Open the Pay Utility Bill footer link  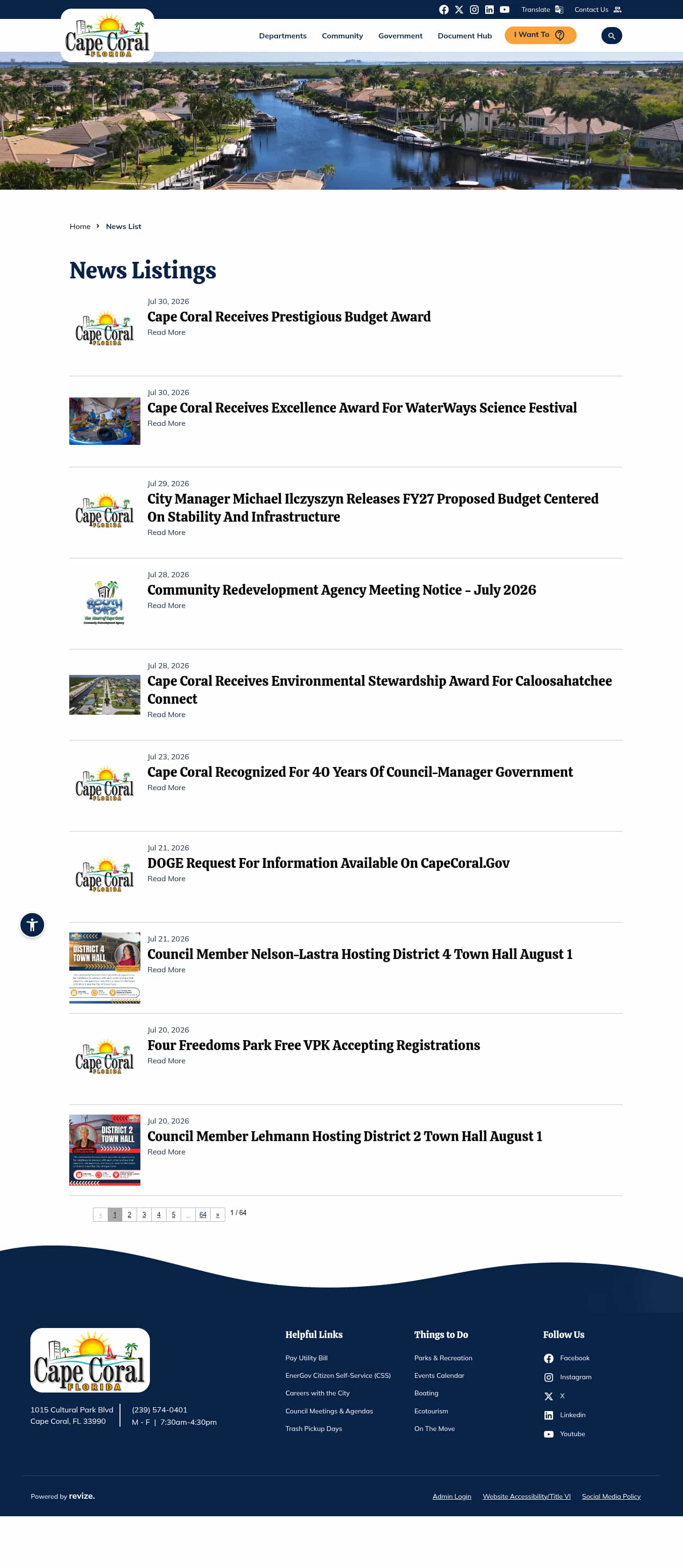pos(306,1358)
